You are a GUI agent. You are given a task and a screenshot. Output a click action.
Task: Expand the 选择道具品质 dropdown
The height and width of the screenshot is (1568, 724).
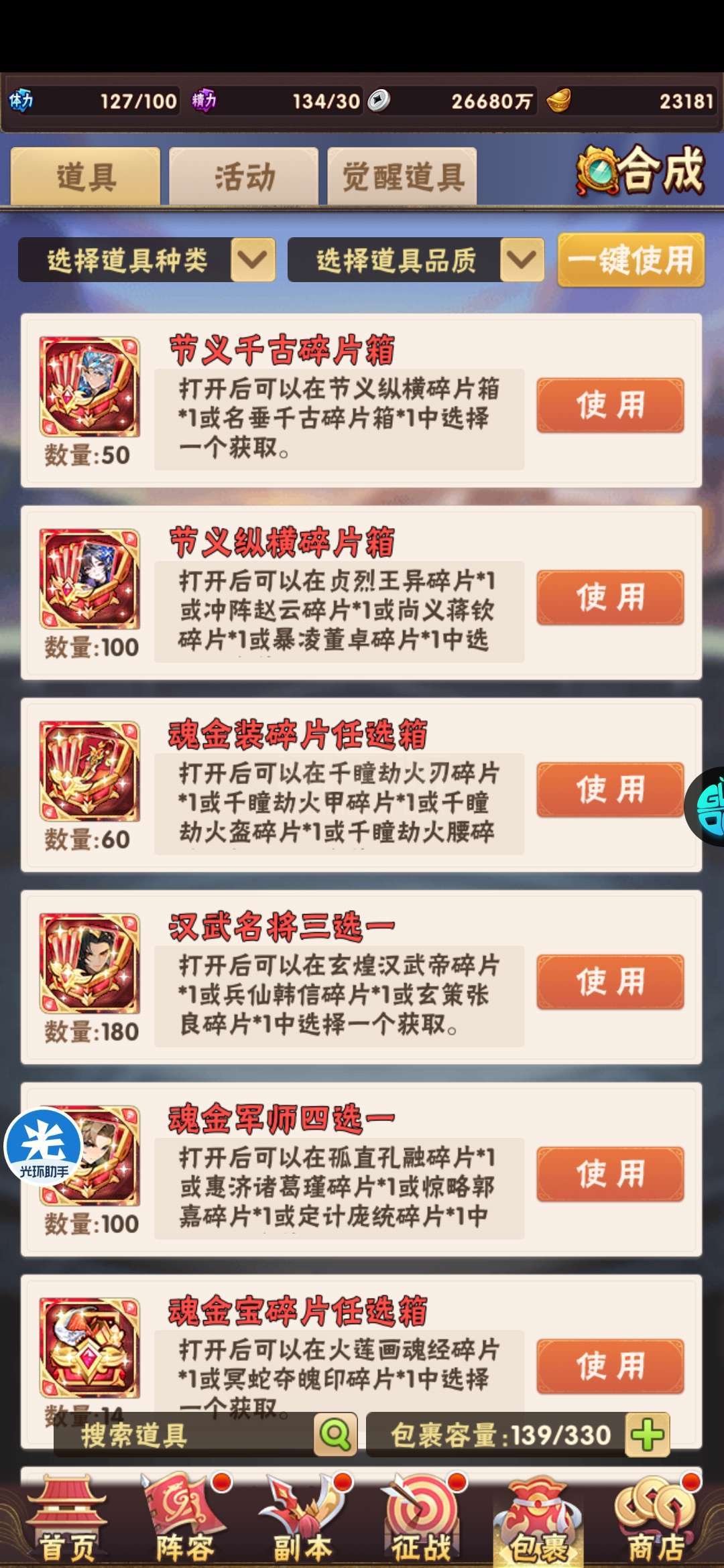click(x=416, y=259)
